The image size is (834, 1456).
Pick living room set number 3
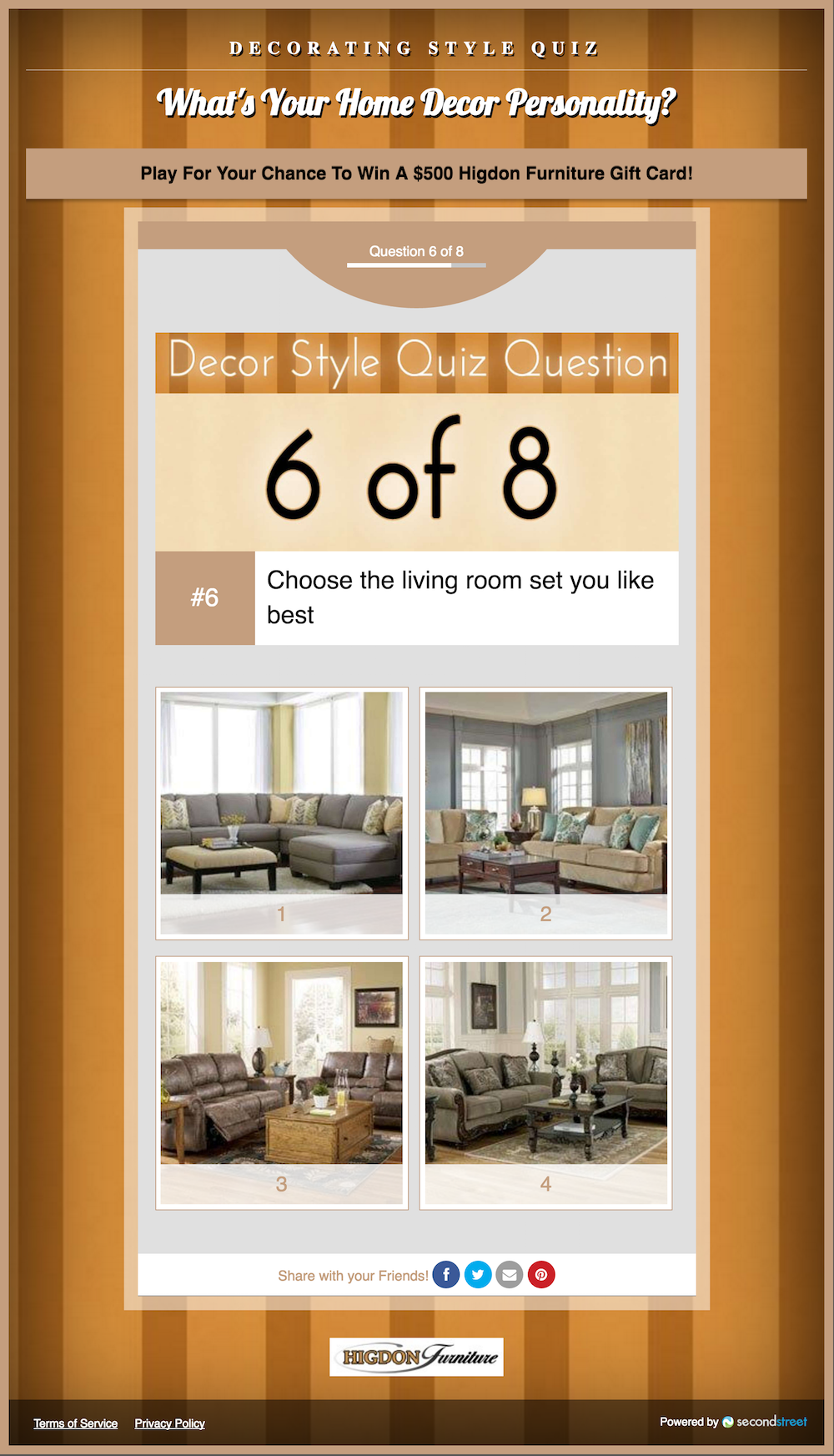click(282, 1081)
